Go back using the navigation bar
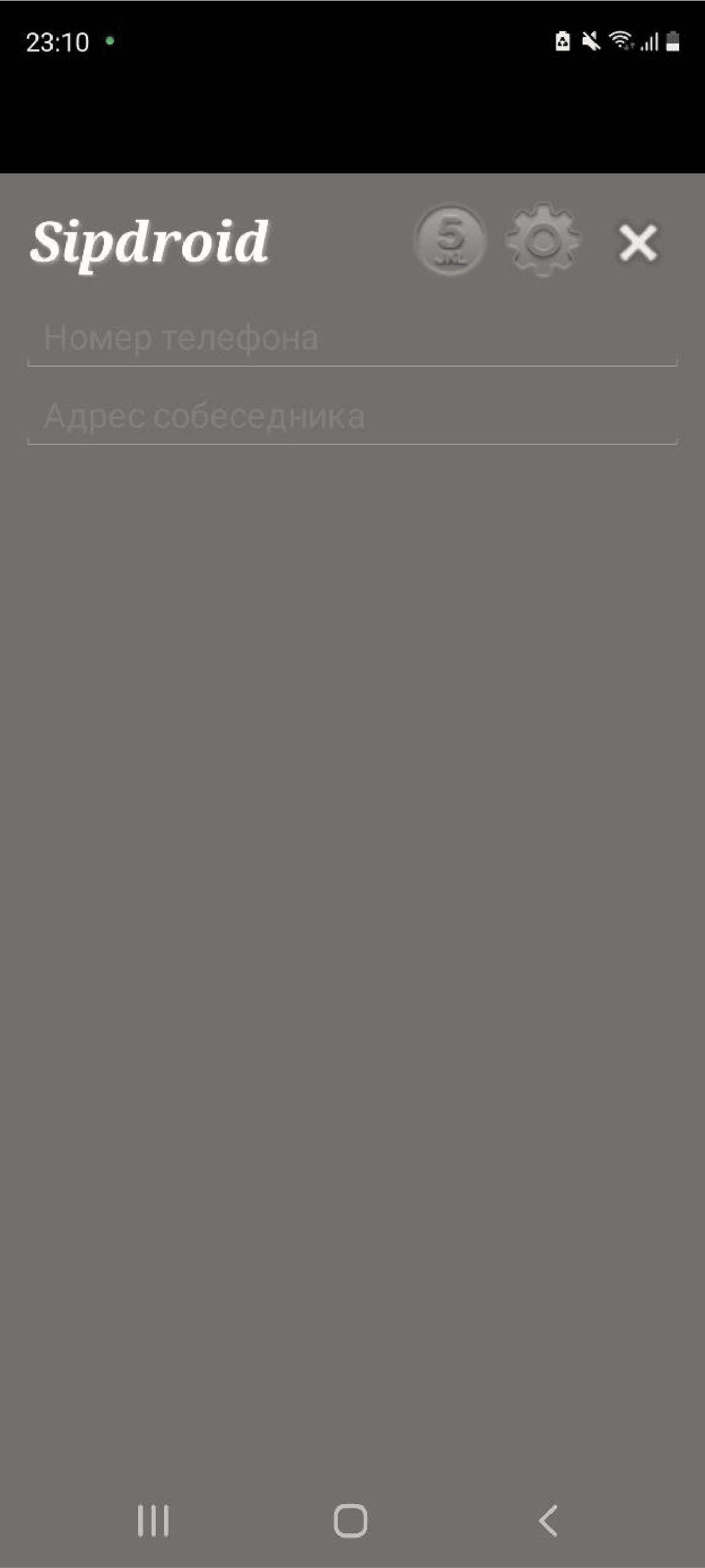This screenshot has width=705, height=1568. coord(548,1520)
